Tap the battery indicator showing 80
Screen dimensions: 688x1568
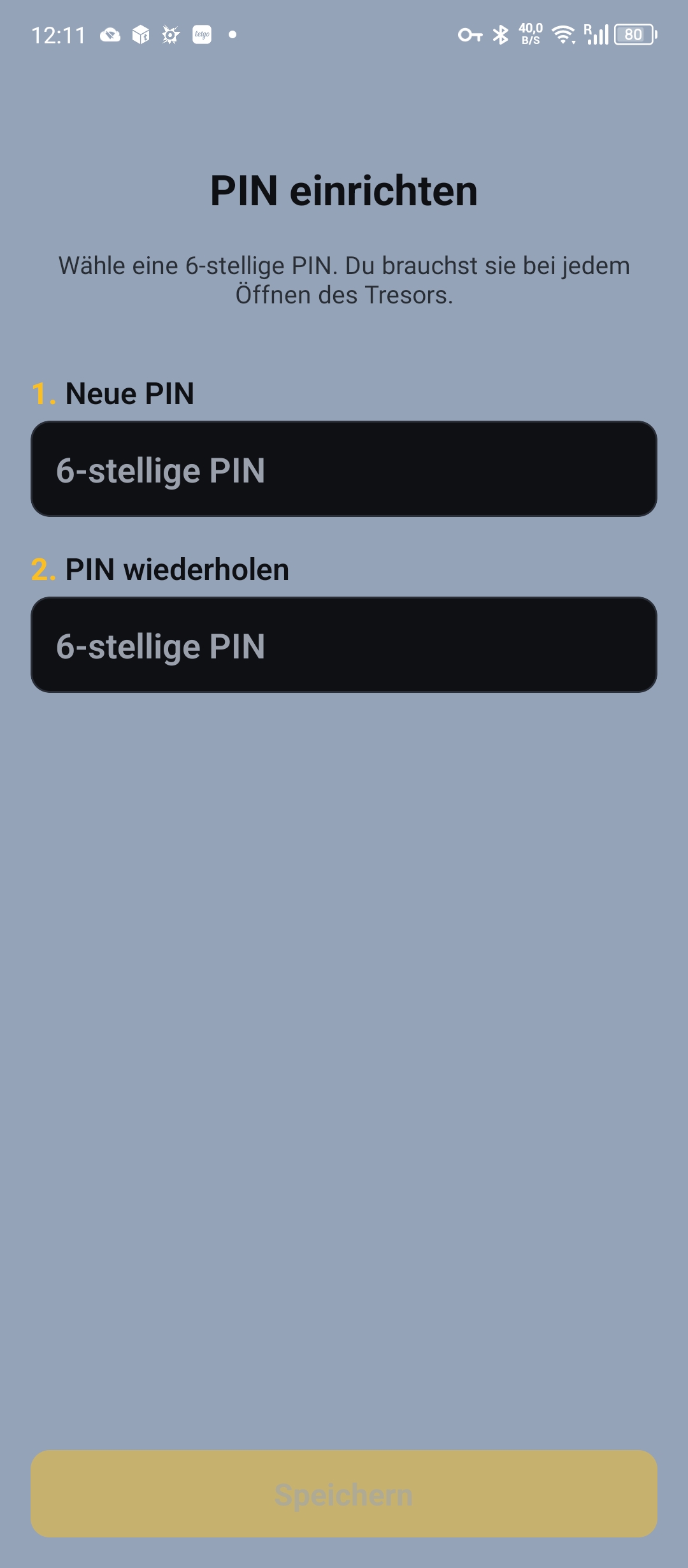633,35
